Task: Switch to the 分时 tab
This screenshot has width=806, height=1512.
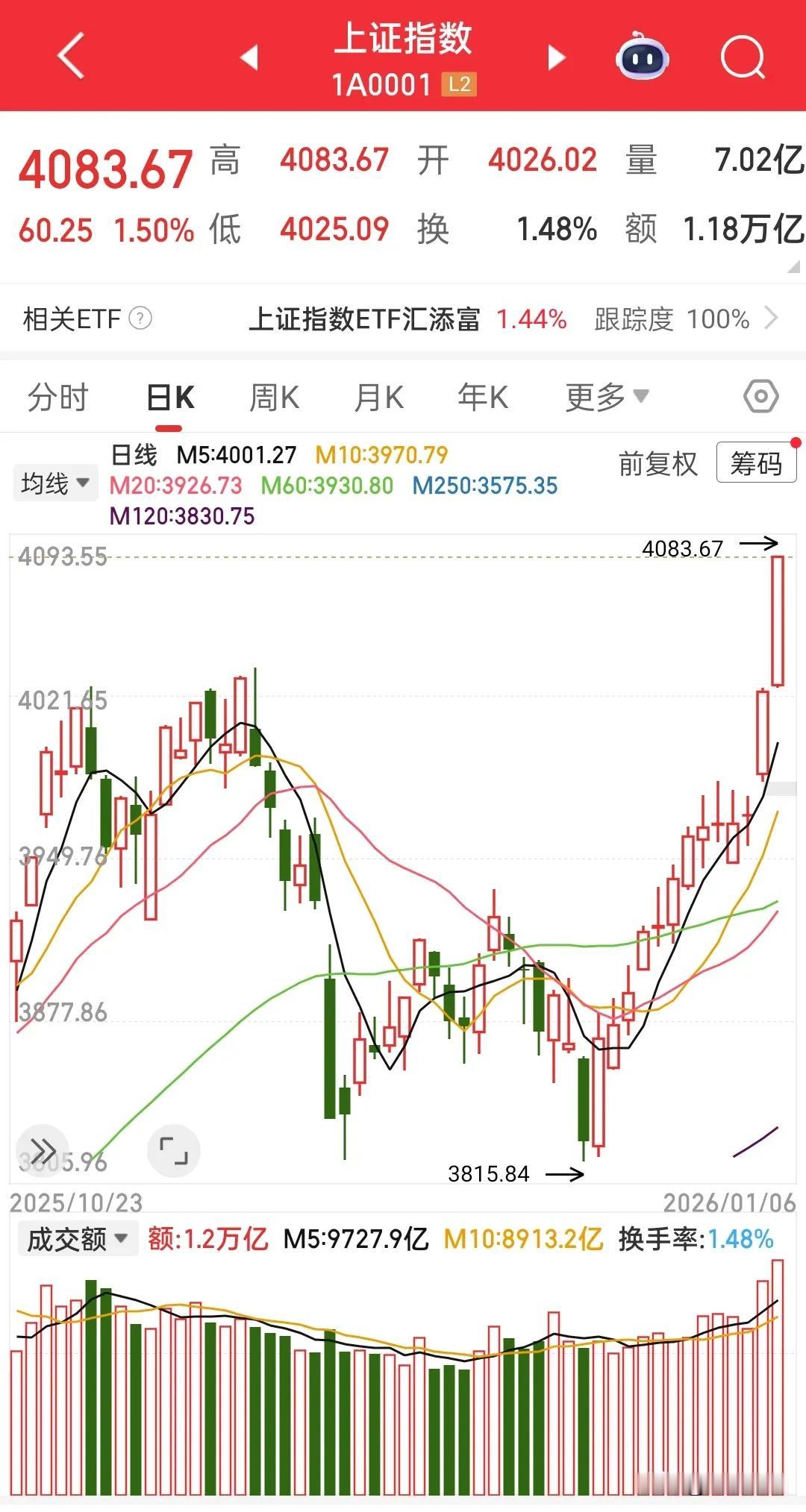Action: pyautogui.click(x=57, y=397)
